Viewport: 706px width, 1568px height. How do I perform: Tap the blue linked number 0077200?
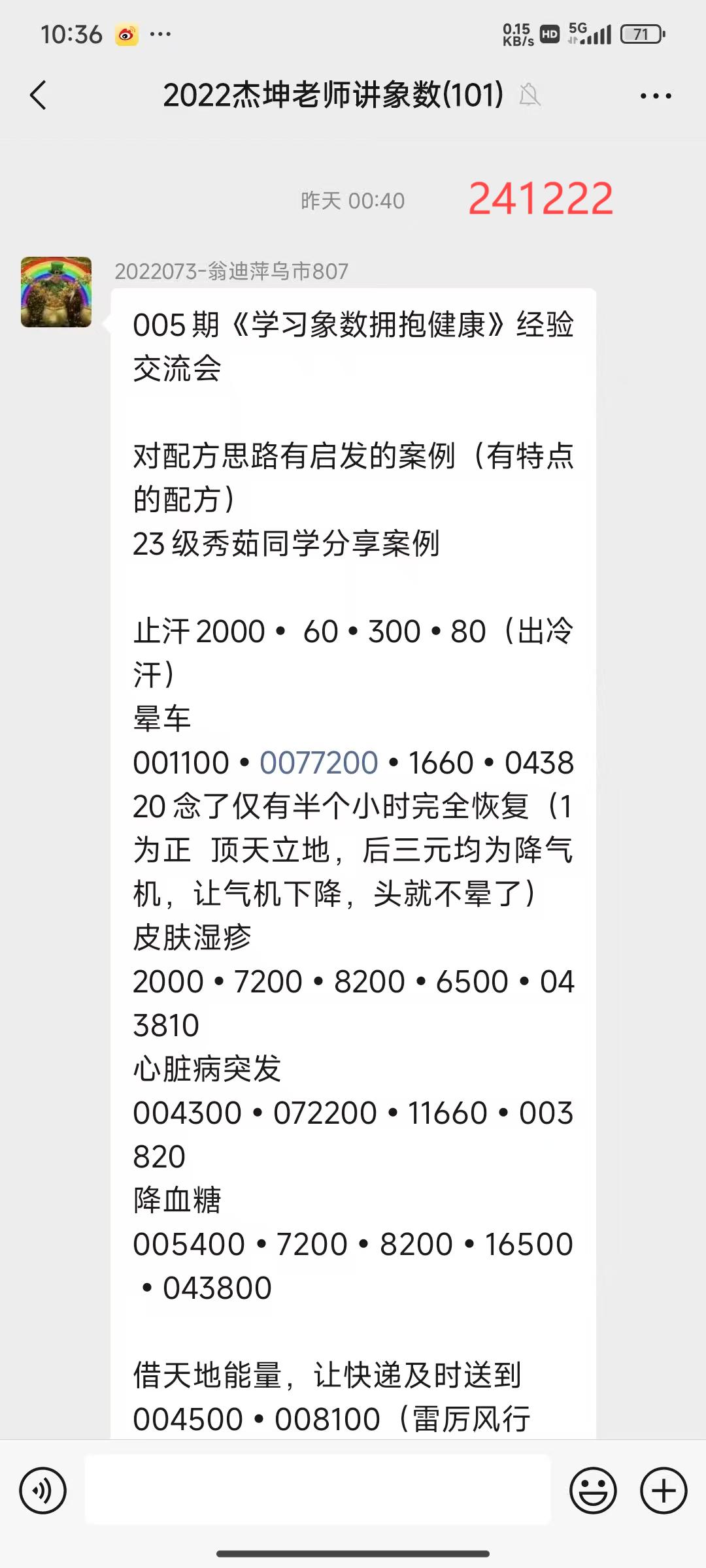[x=319, y=762]
